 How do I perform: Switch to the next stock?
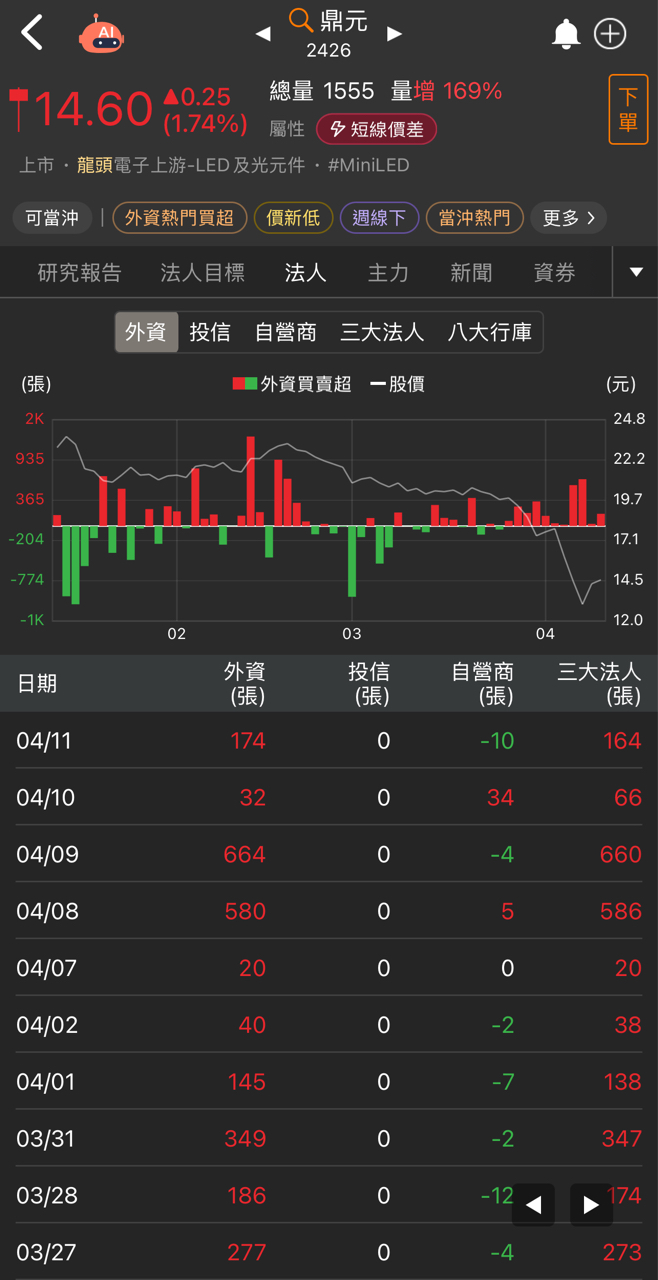click(395, 34)
